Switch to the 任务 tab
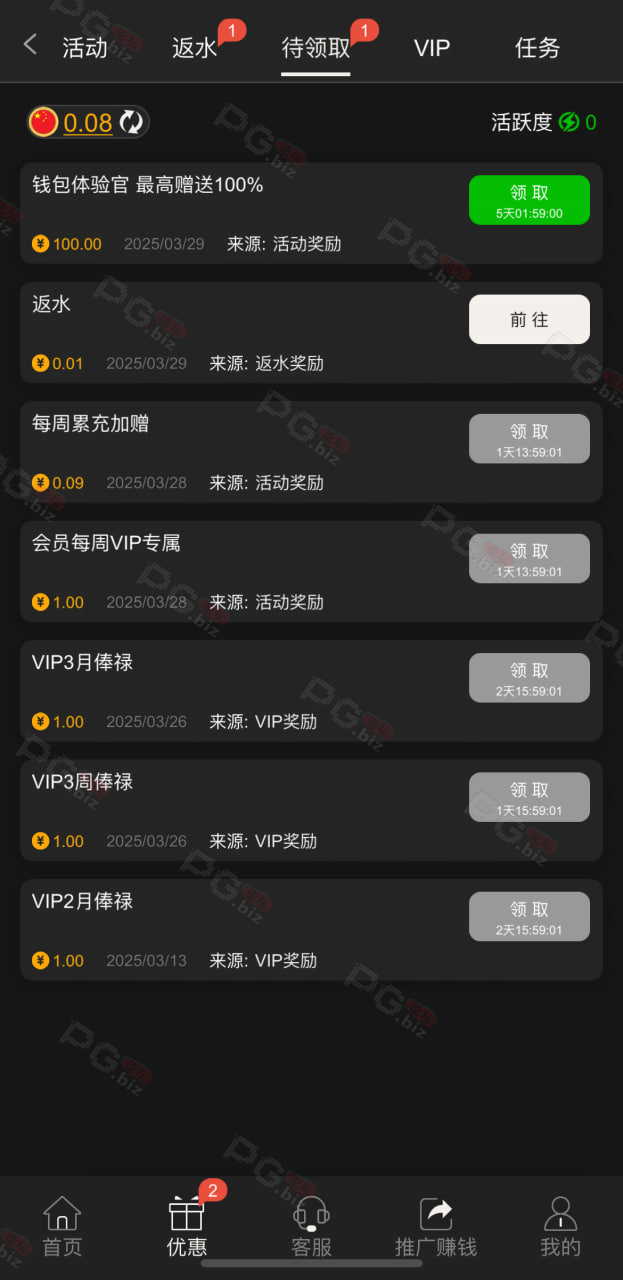The height and width of the screenshot is (1280, 623). pos(538,48)
